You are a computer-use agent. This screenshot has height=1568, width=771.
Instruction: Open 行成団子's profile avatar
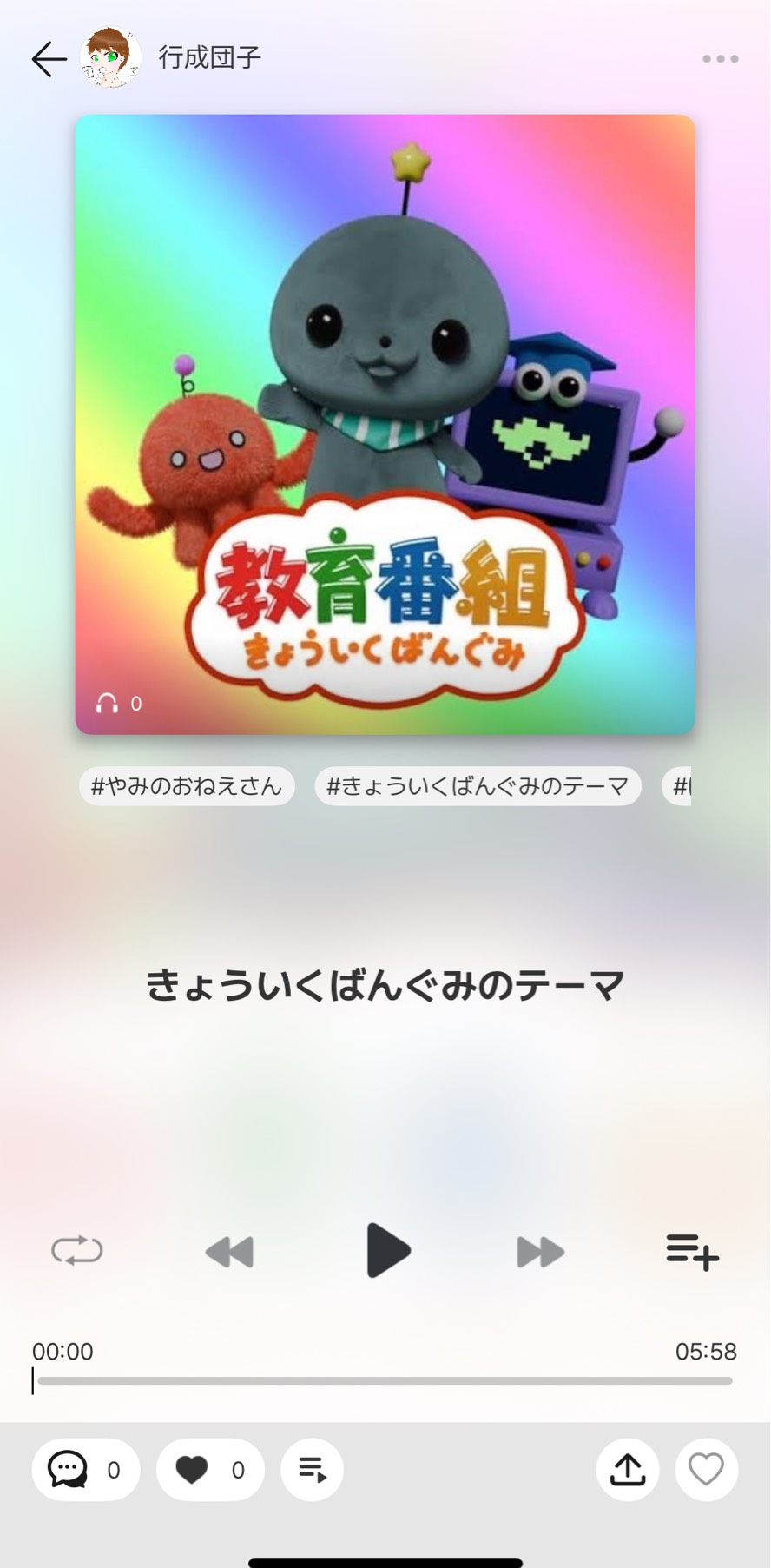click(x=110, y=58)
